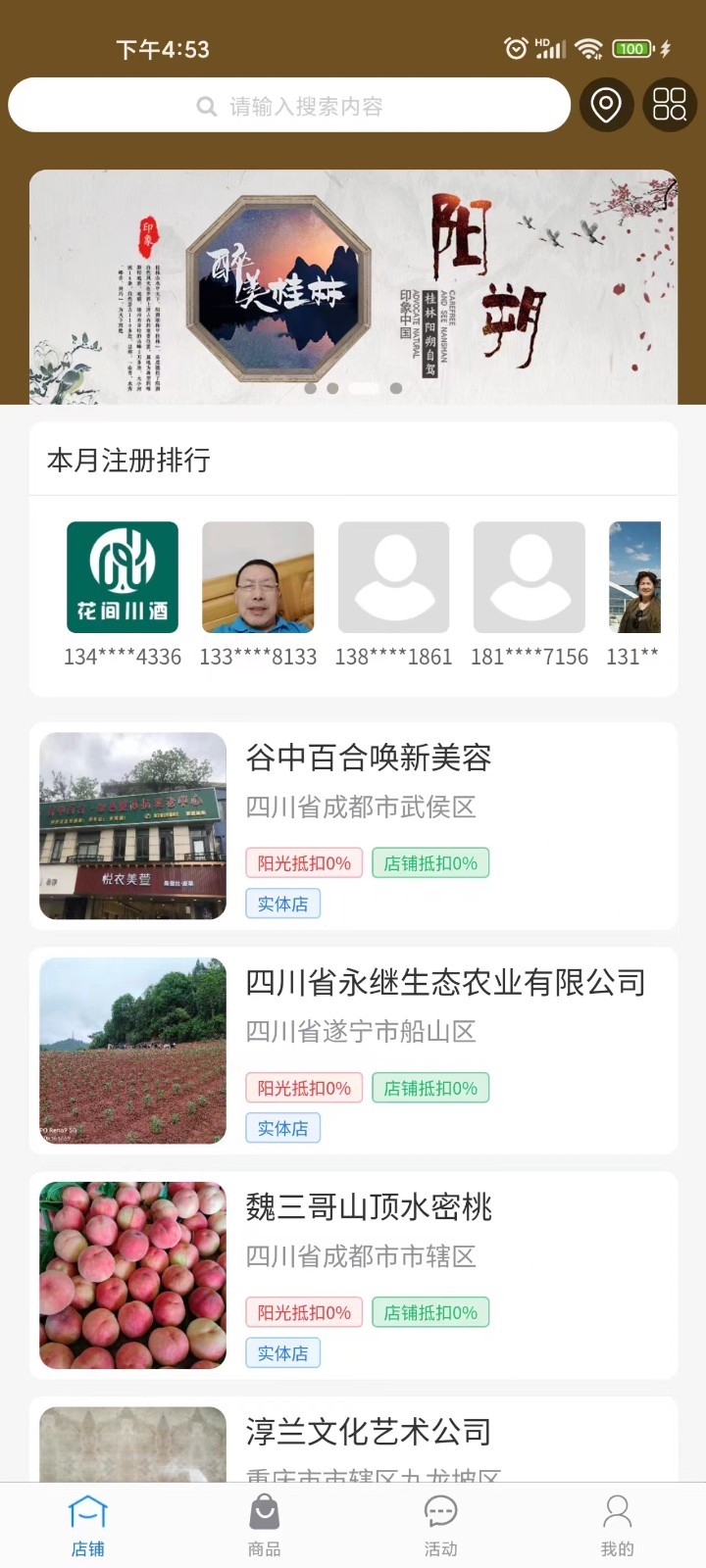Open the 谷中百合唤新美容 store card
This screenshot has width=706, height=1568.
[353, 825]
